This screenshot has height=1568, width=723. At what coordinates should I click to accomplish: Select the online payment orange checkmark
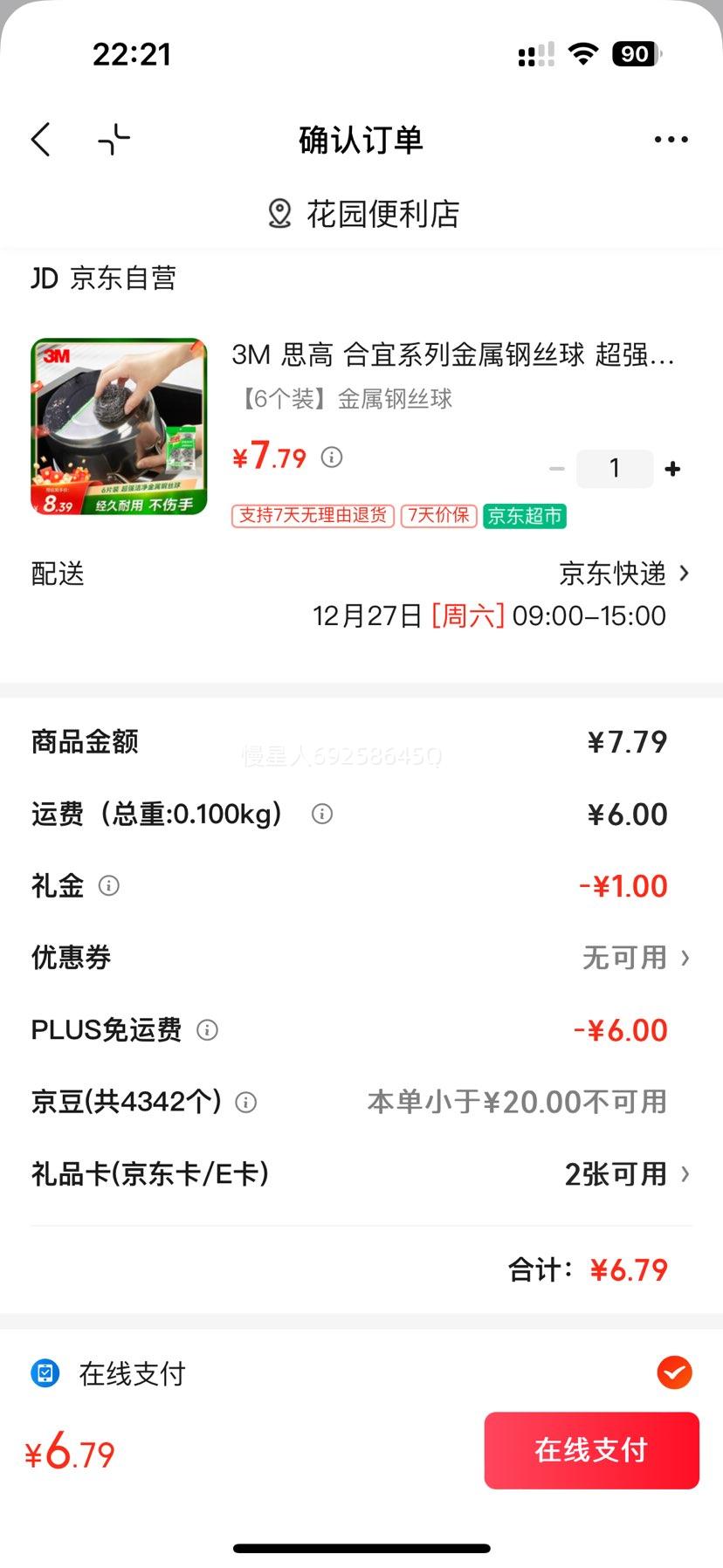tap(673, 1373)
